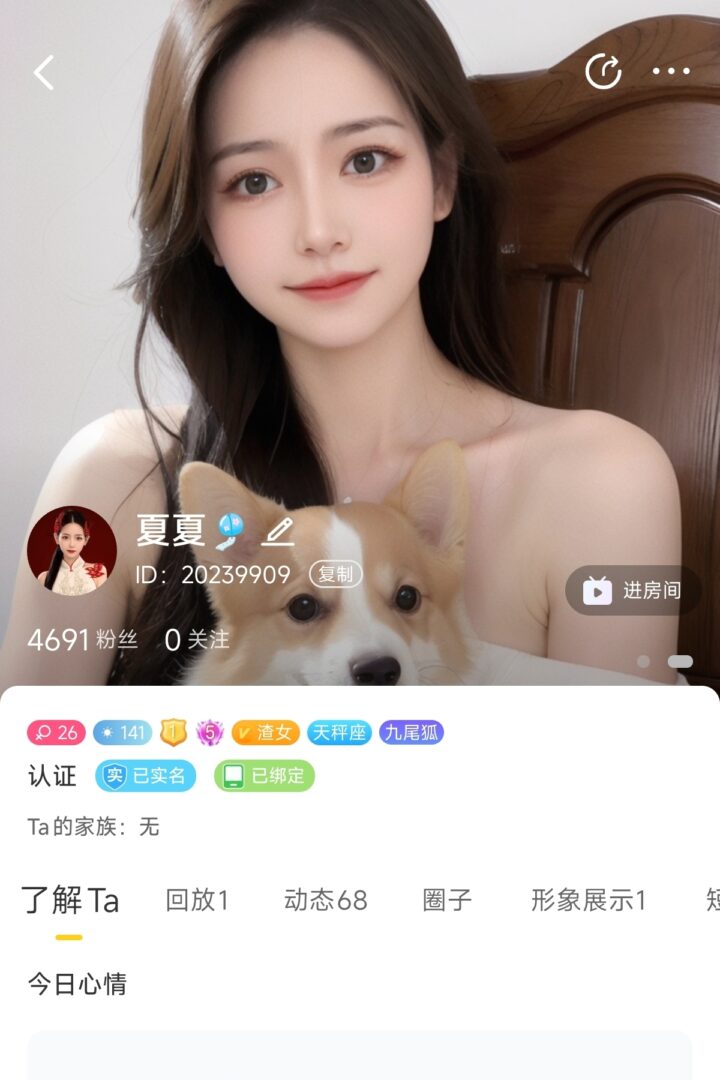720x1080 pixels.
Task: Show the 形象展示1 tab
Action: coord(588,900)
